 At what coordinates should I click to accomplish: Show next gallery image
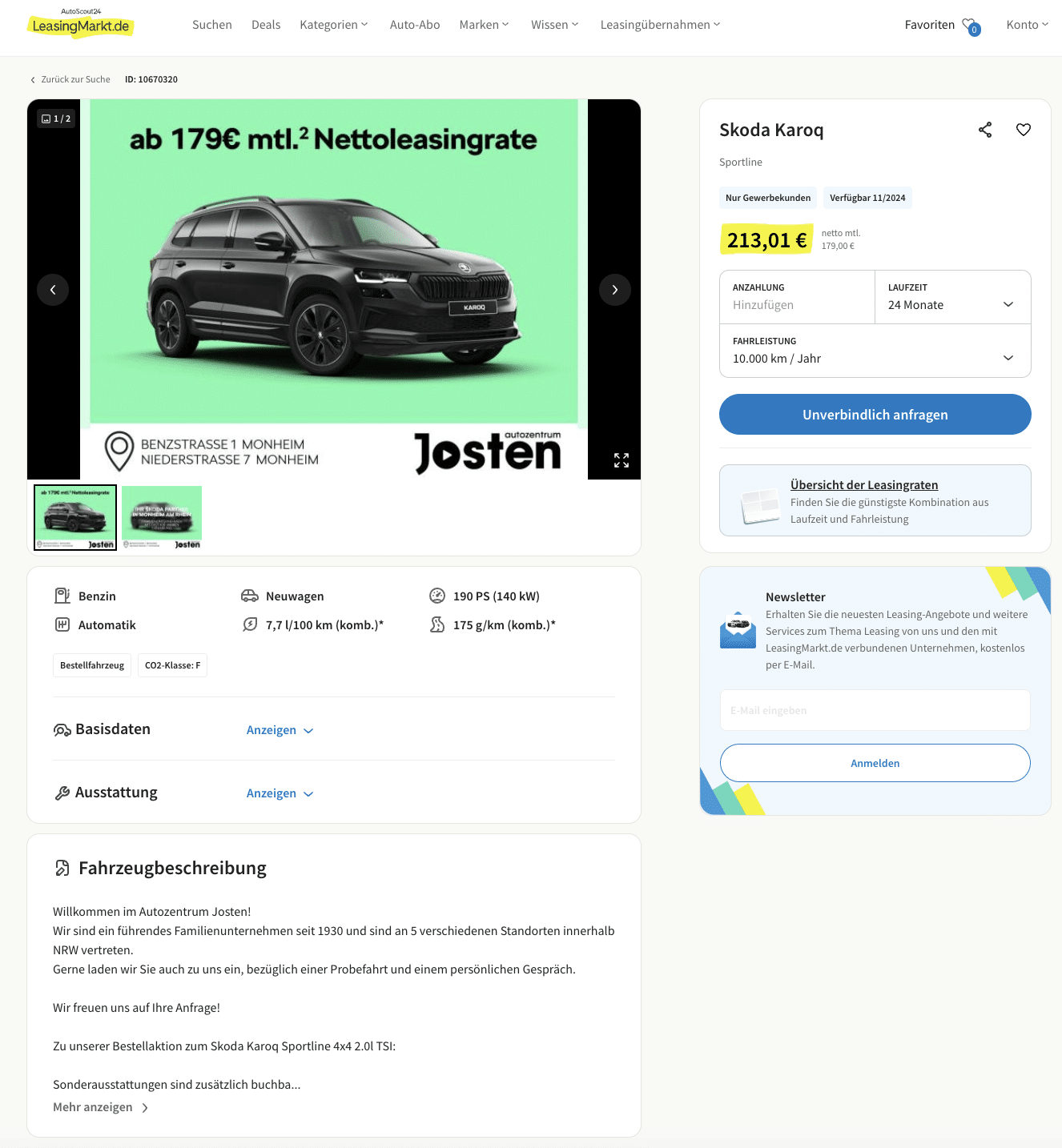614,290
